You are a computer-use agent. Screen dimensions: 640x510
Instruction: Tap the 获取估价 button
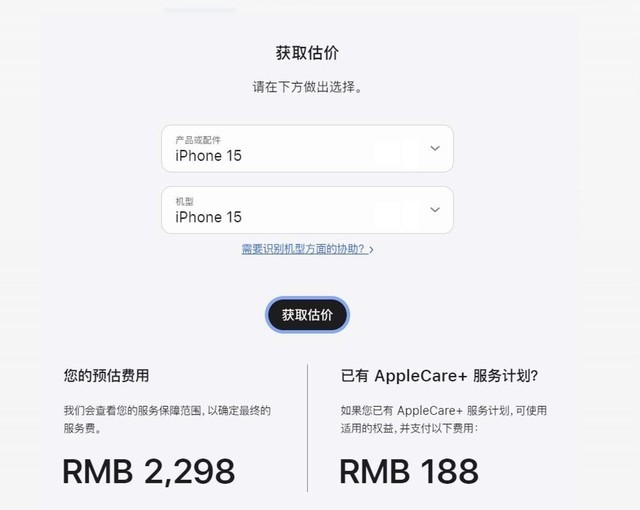(x=307, y=315)
